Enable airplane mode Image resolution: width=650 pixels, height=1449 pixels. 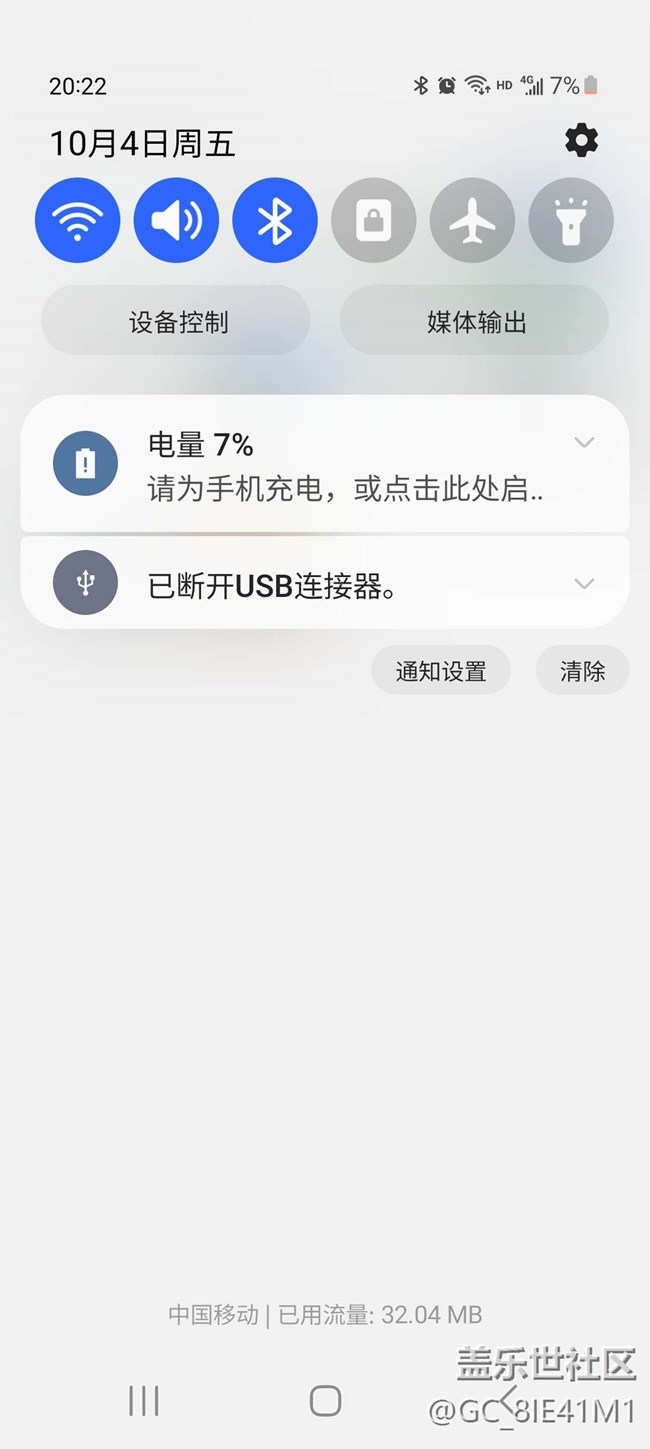tap(473, 220)
